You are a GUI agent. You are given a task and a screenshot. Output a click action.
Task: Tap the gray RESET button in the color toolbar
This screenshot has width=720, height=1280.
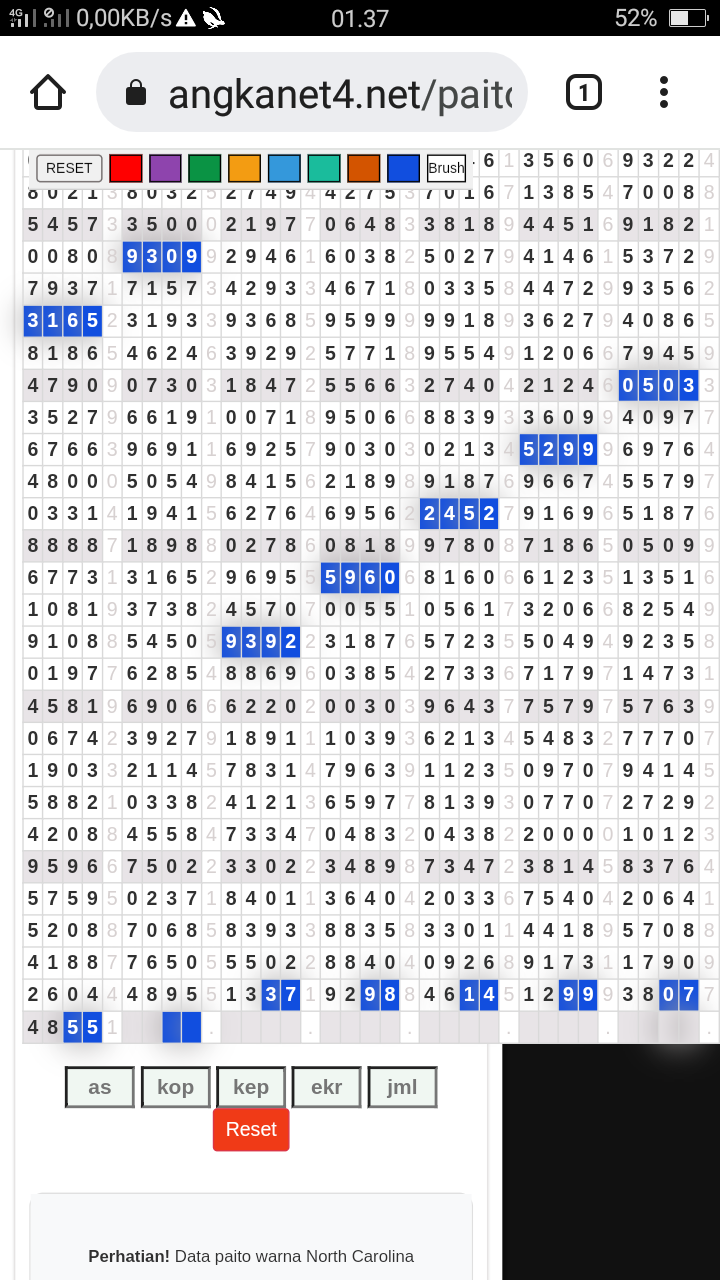click(69, 168)
